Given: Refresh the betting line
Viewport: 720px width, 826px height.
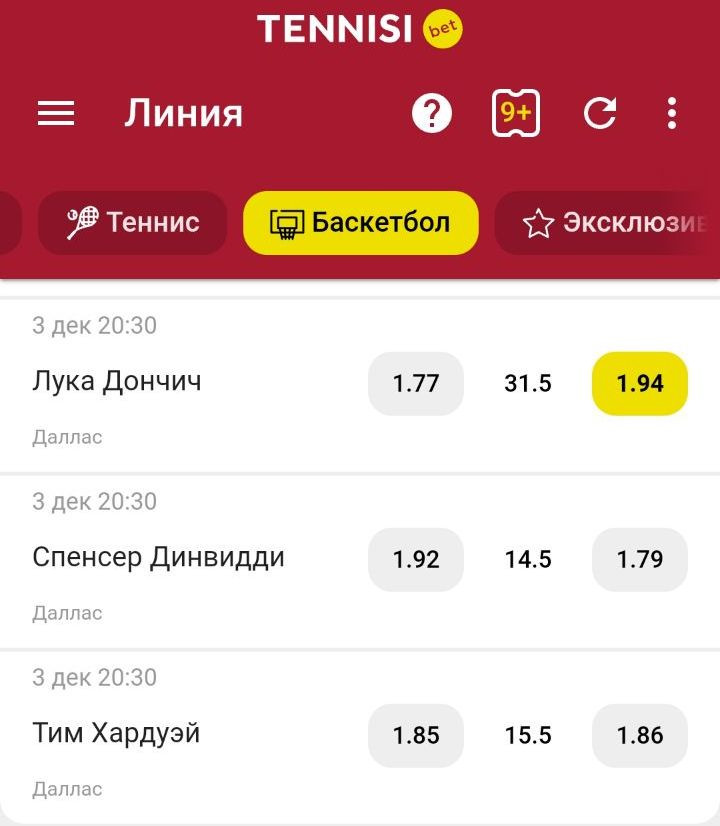Looking at the screenshot, I should 600,114.
